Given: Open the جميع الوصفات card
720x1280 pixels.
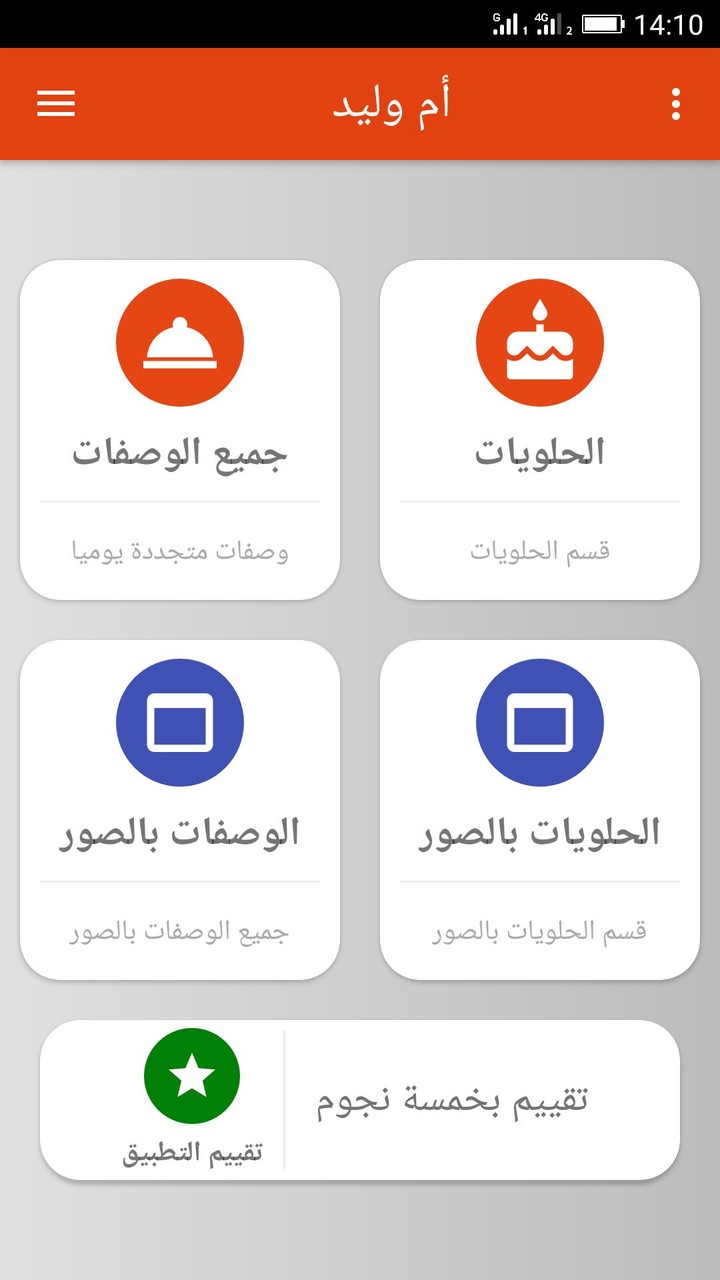Looking at the screenshot, I should point(180,430).
